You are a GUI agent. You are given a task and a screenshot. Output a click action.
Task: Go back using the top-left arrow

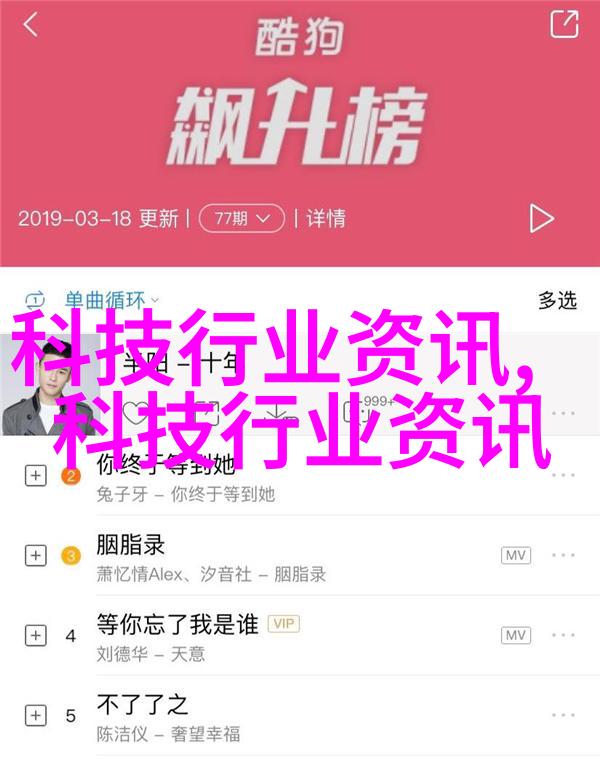pos(30,25)
